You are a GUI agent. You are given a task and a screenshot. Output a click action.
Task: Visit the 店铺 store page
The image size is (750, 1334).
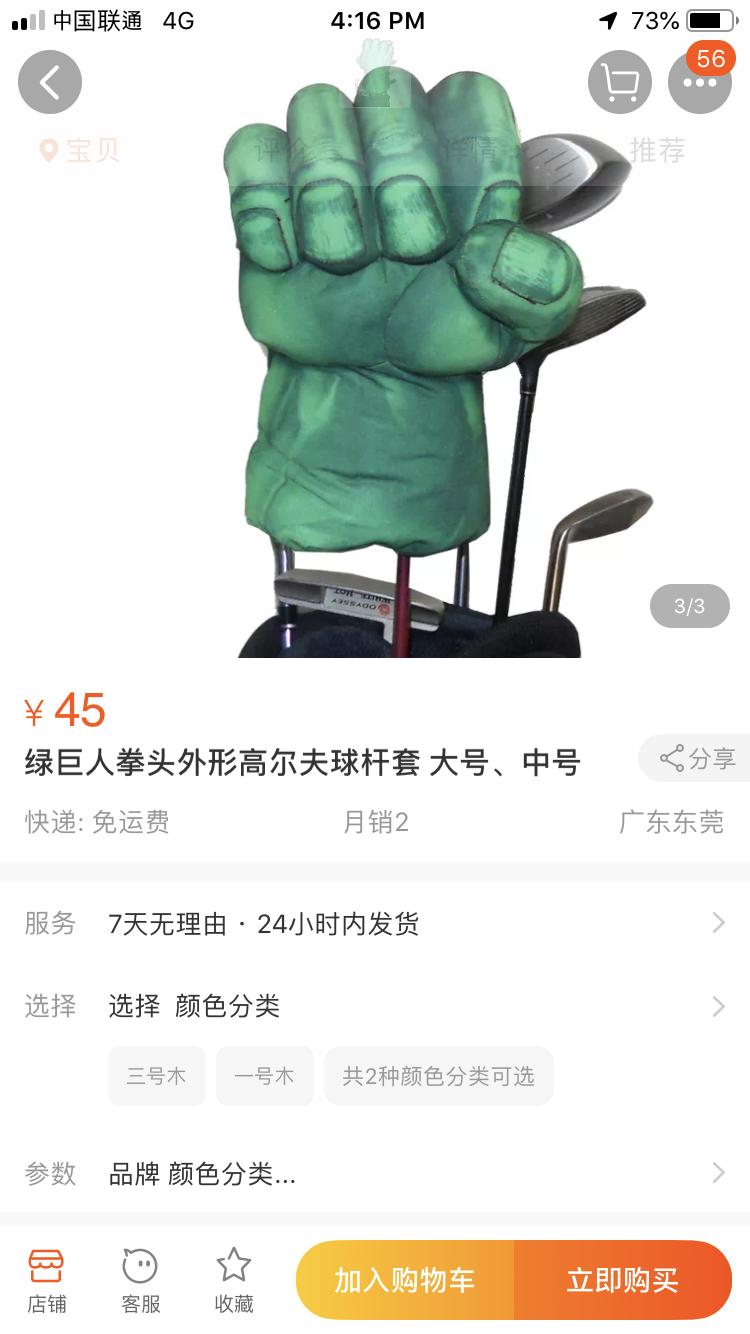point(46,1280)
